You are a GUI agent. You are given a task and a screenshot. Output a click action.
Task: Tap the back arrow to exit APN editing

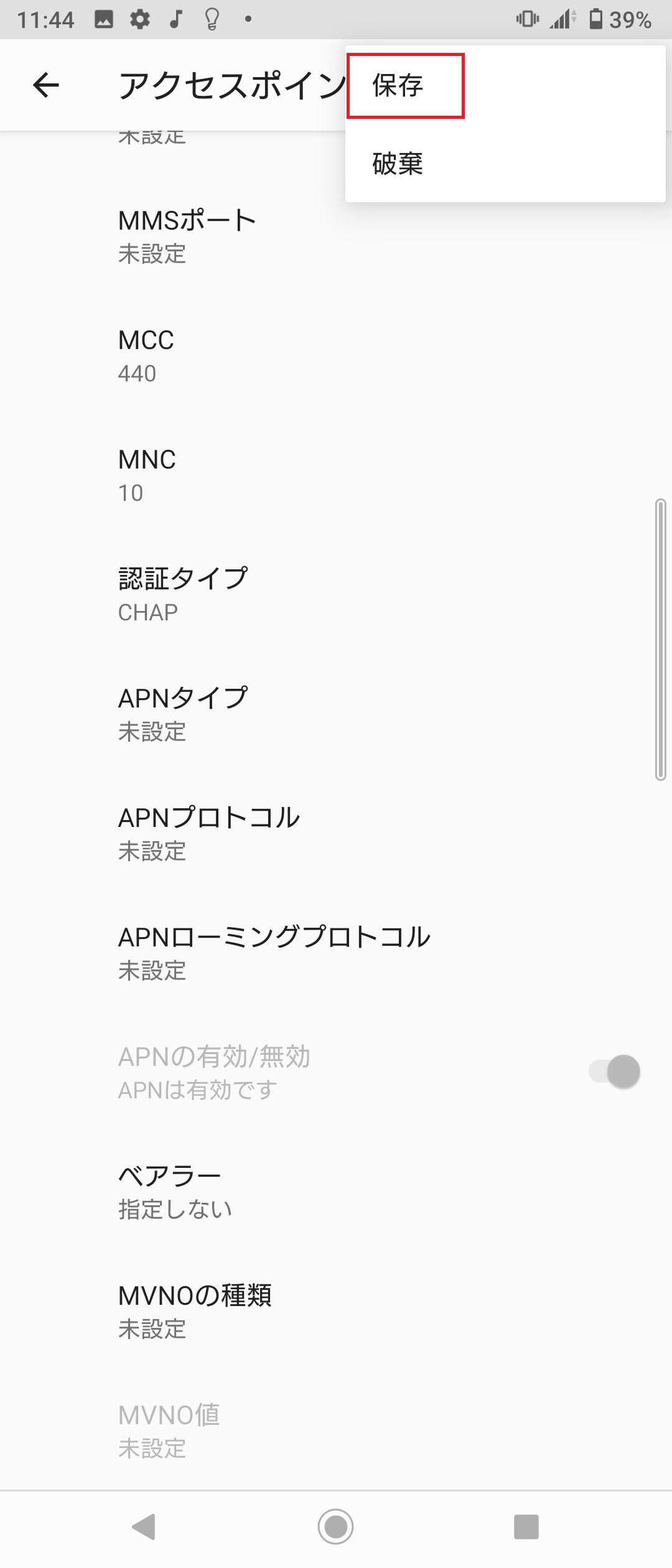45,85
